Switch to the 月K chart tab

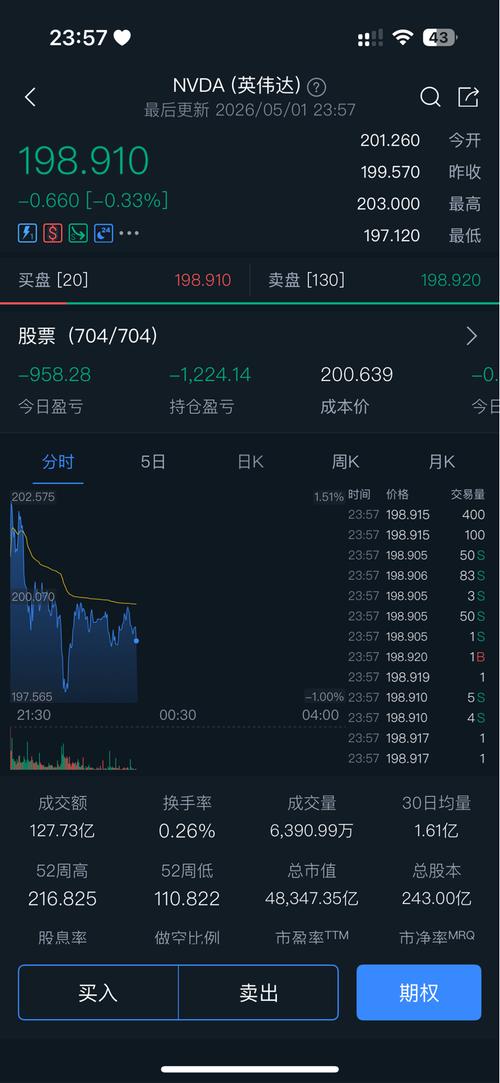click(441, 462)
